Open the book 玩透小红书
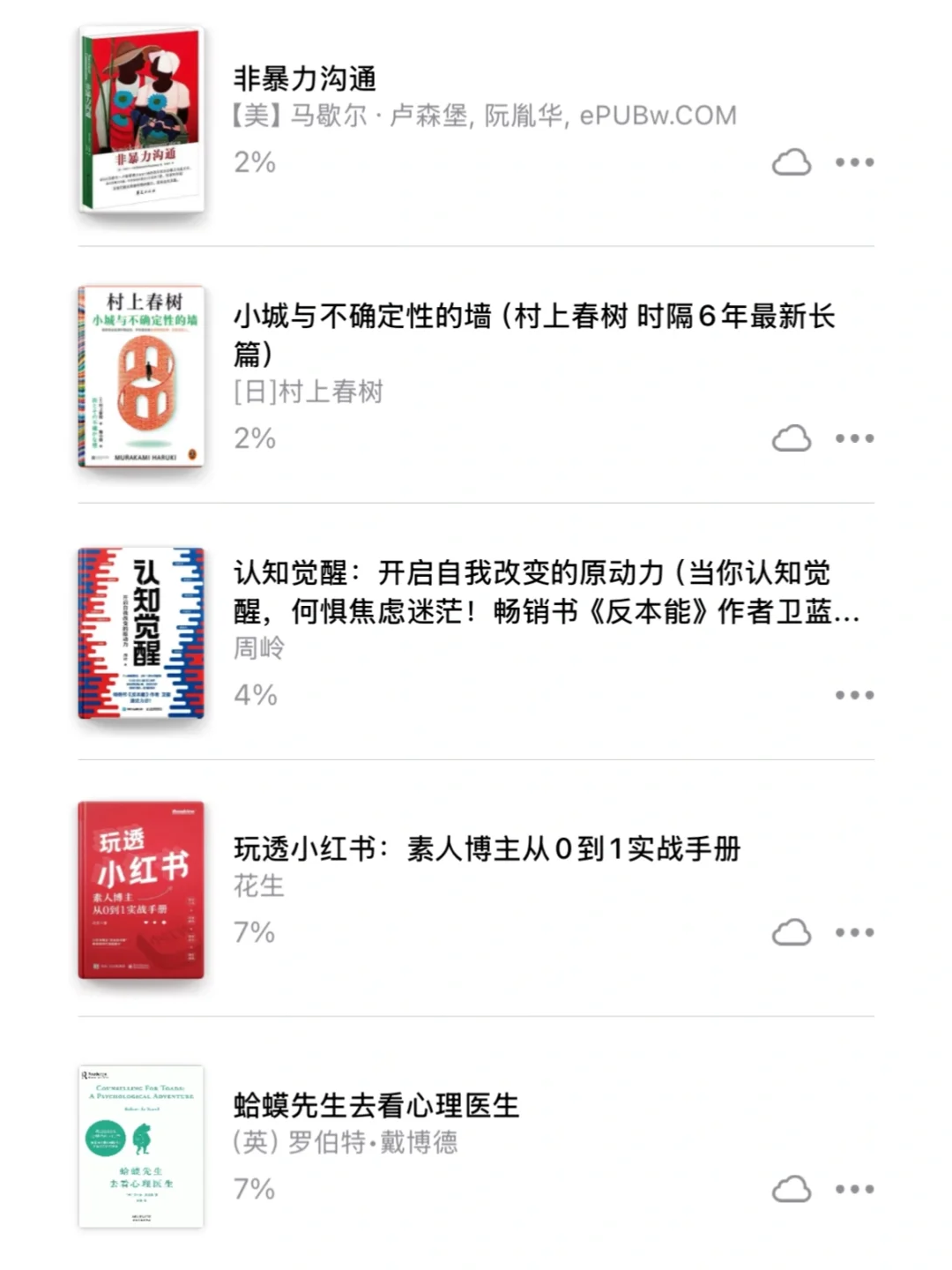 [x=487, y=849]
